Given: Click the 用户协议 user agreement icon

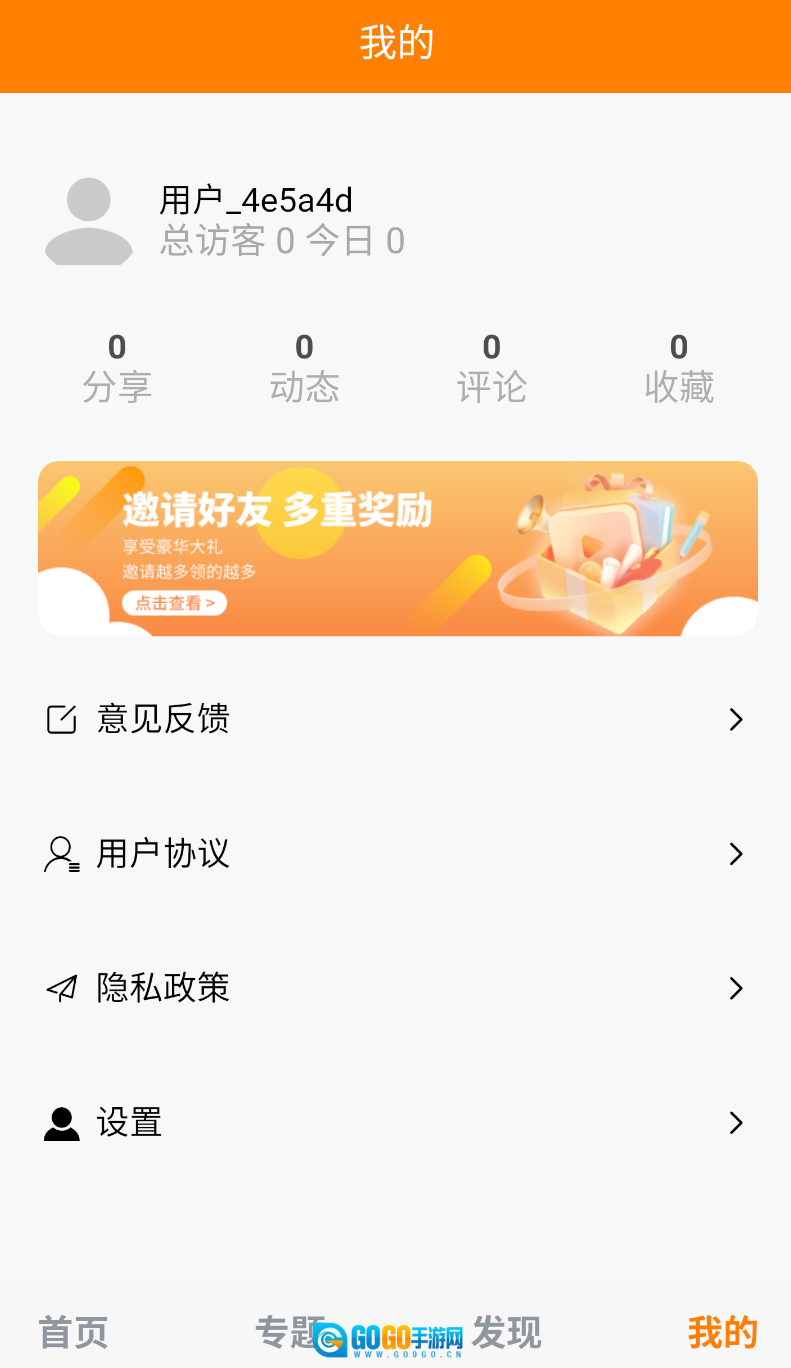Looking at the screenshot, I should click(62, 854).
